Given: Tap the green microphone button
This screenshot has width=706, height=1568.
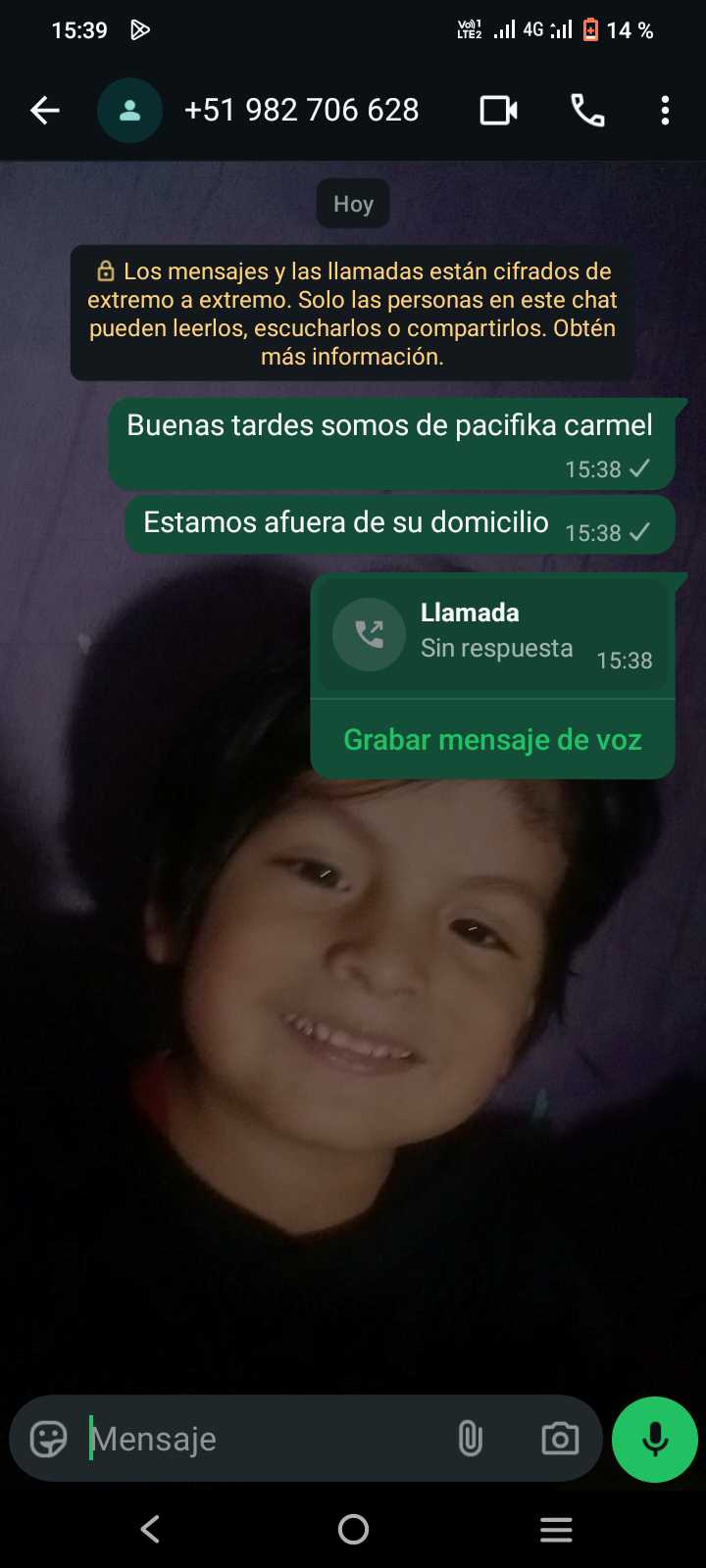Looking at the screenshot, I should [654, 1439].
